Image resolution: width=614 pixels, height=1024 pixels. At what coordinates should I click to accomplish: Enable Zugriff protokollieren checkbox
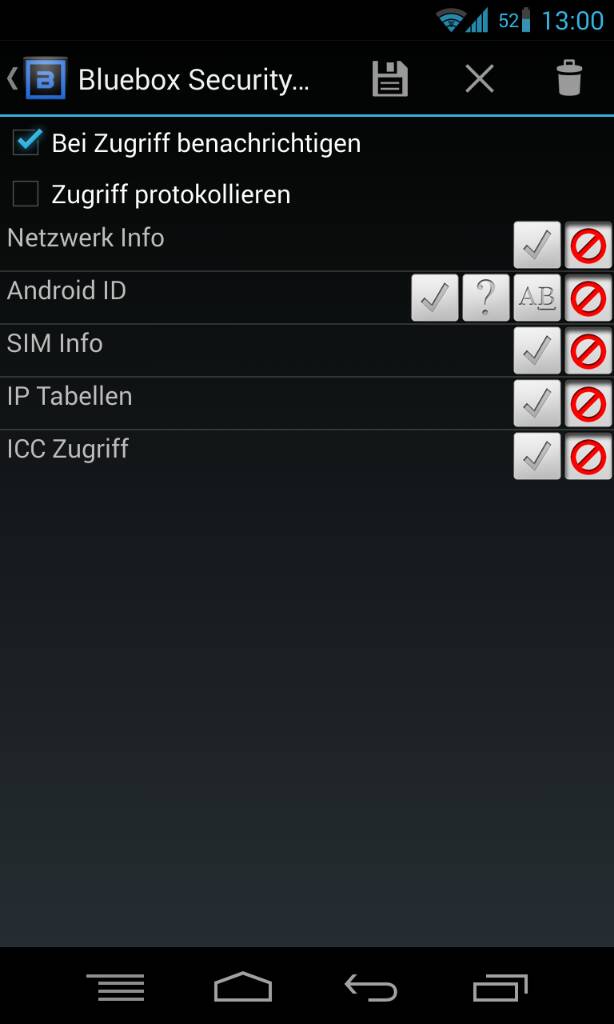click(x=26, y=193)
